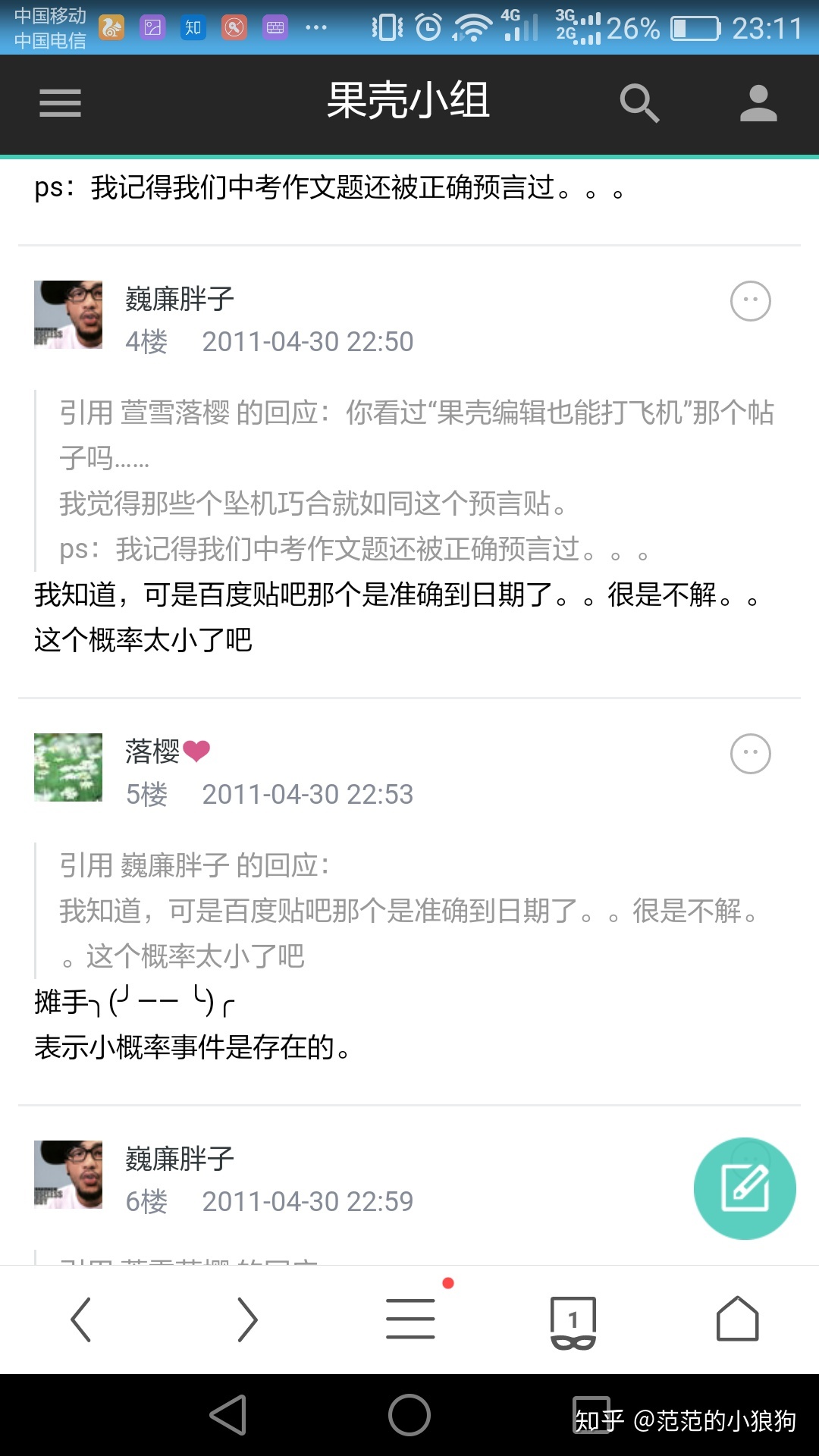Tap 巍廉胖子's avatar on the 4楼 post
Viewport: 819px width, 1456px height.
tap(68, 315)
